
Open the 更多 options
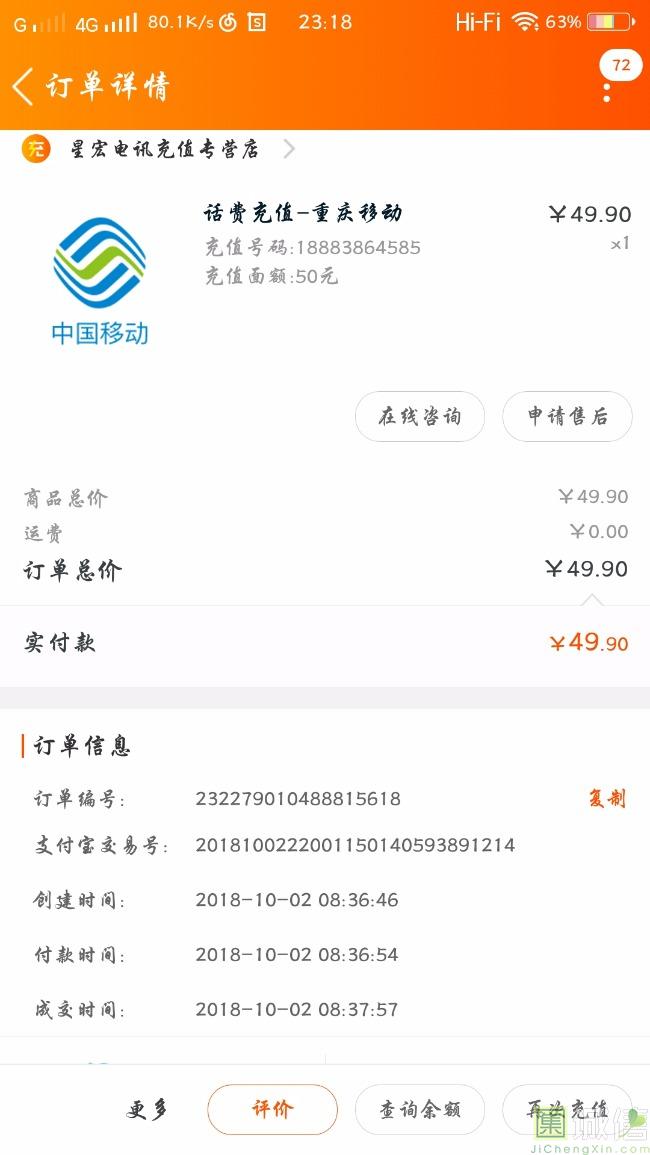click(147, 1109)
